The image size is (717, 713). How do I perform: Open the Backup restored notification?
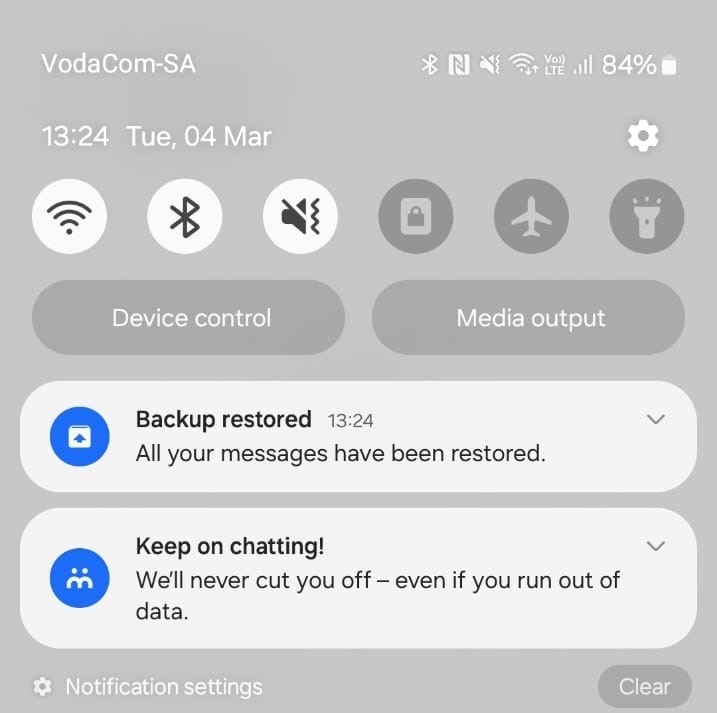[340, 437]
